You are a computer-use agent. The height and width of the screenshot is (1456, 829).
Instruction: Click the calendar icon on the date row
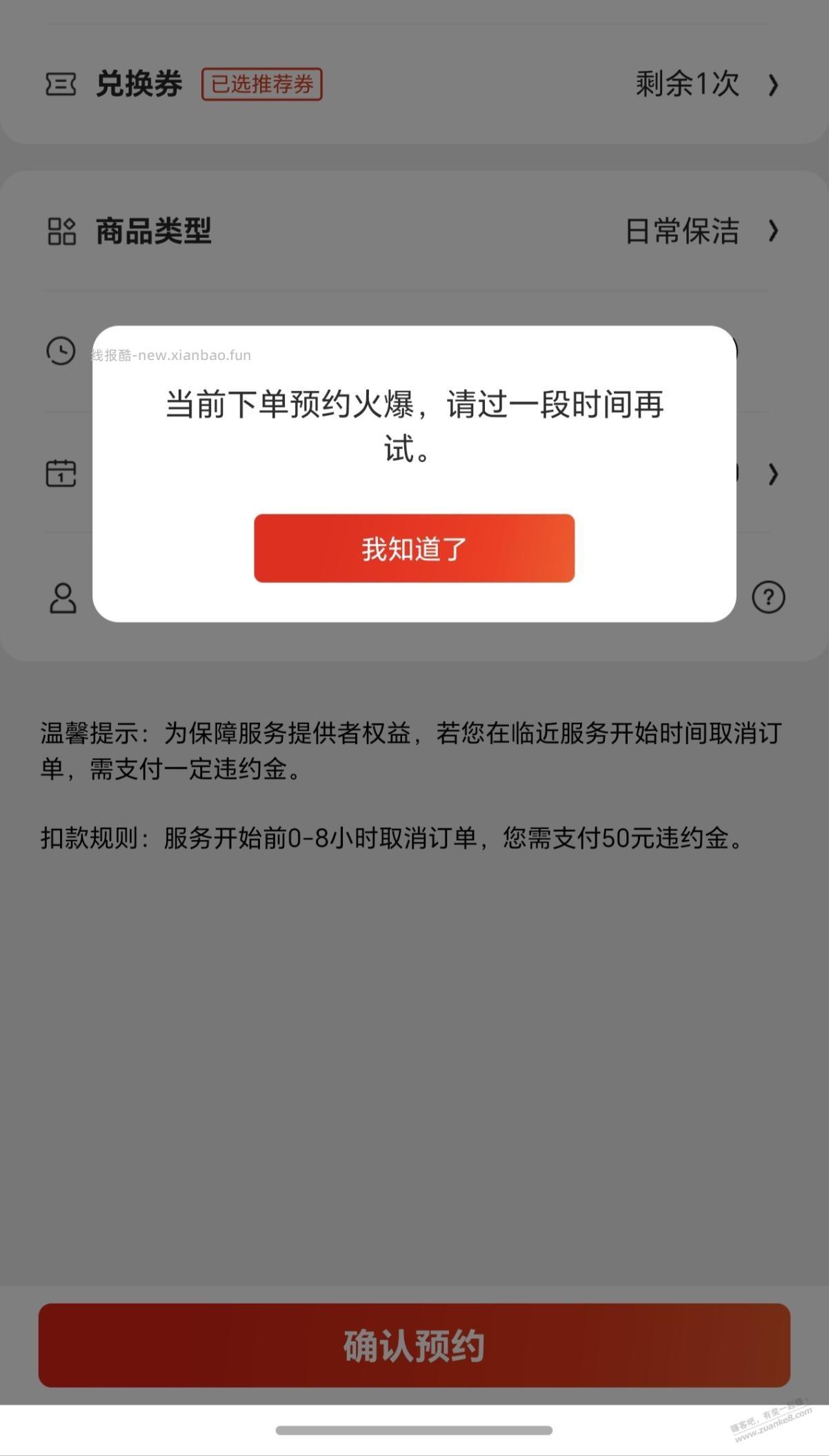61,474
